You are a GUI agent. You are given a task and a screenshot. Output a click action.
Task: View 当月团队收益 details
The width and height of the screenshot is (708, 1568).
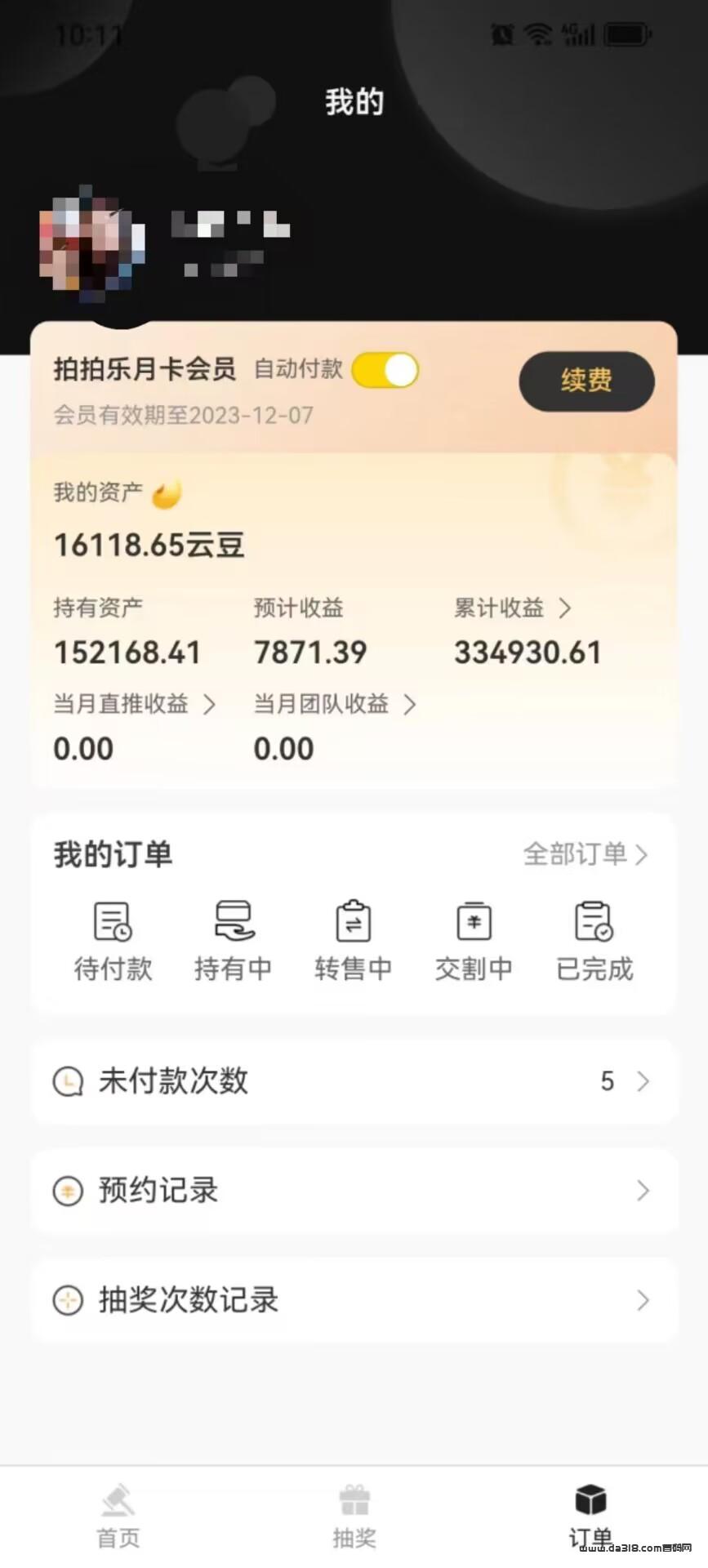coord(335,704)
